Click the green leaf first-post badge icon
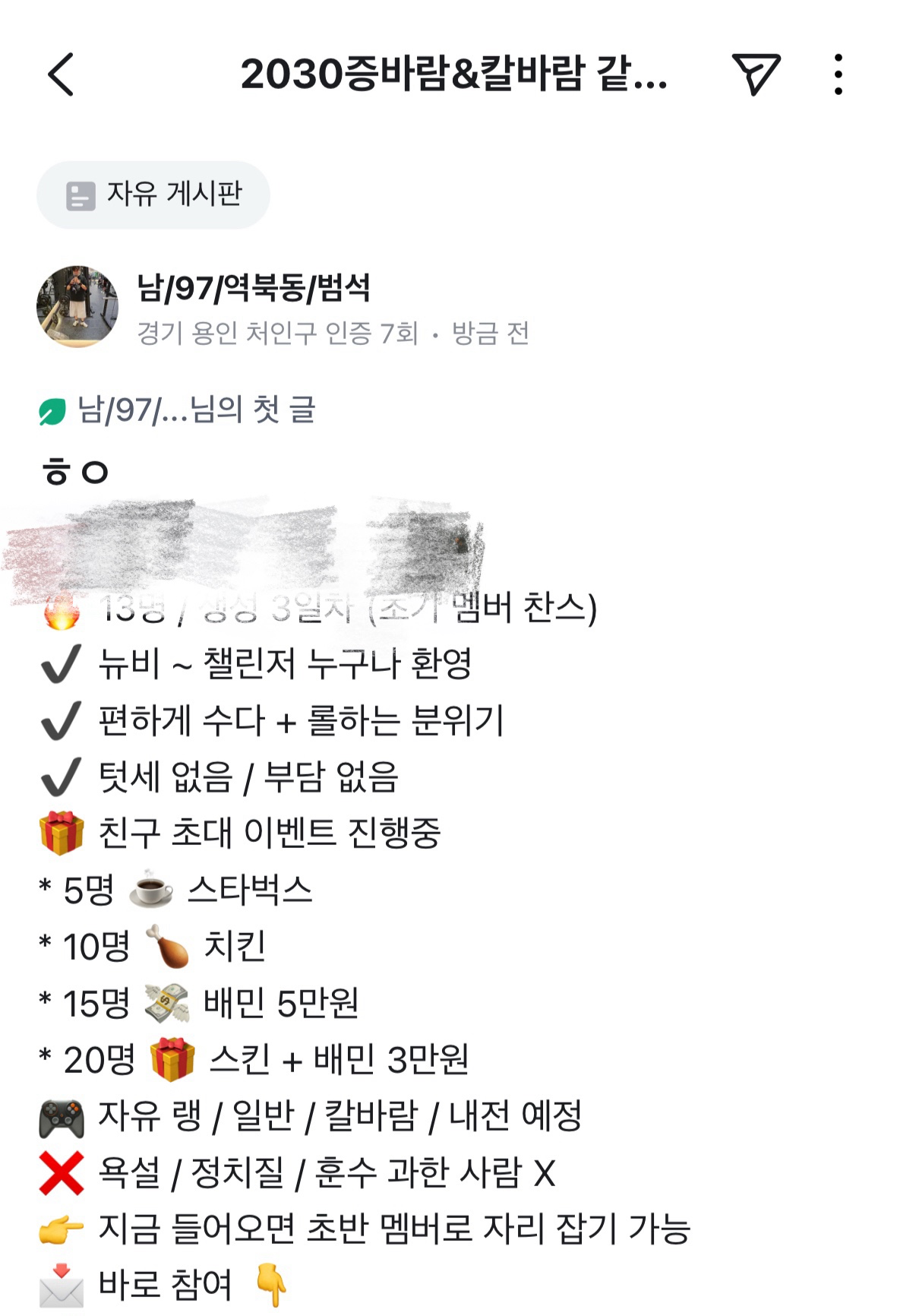The height and width of the screenshot is (1316, 916). 51,409
